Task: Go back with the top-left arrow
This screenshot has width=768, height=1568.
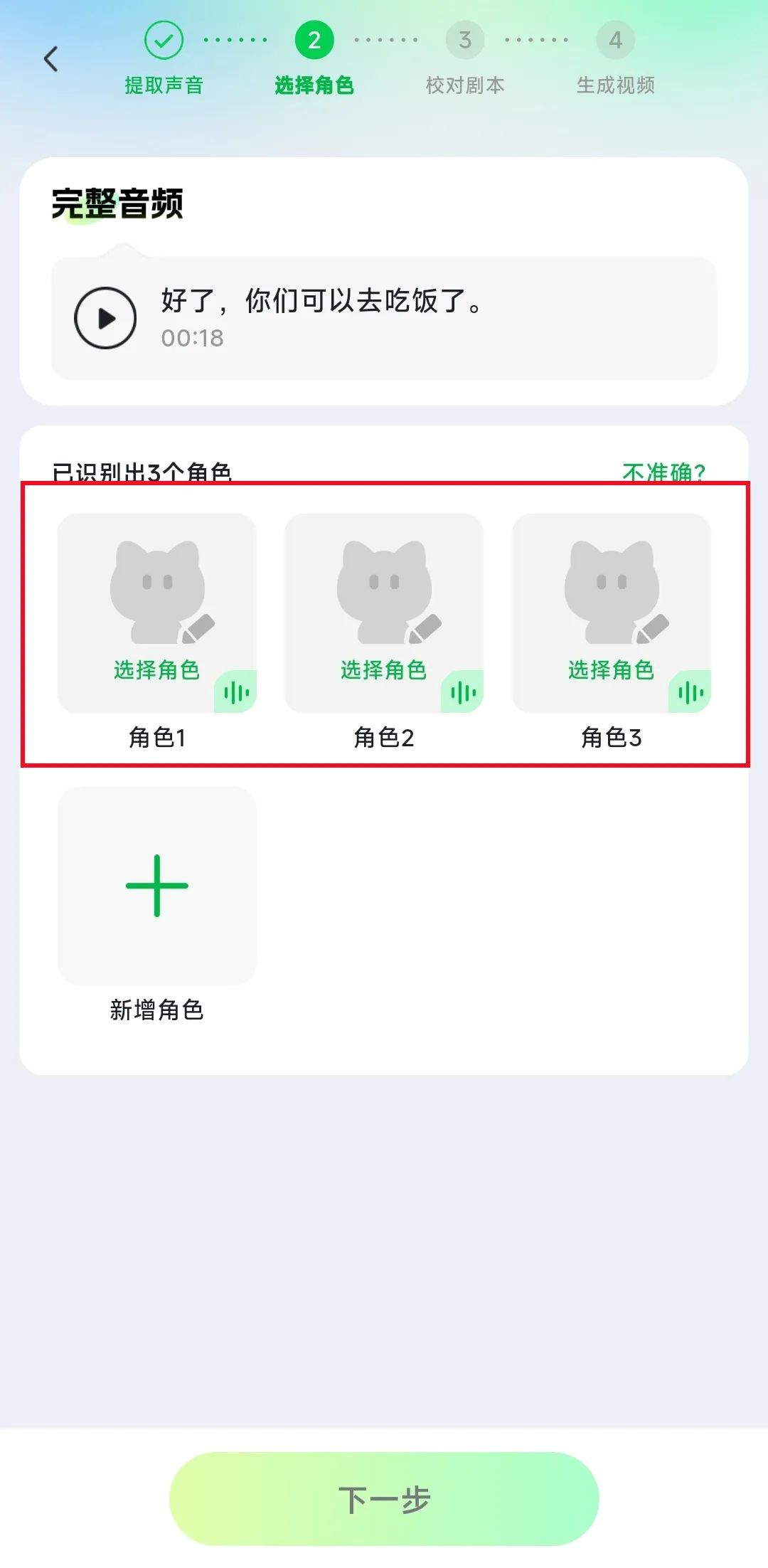Action: click(51, 59)
